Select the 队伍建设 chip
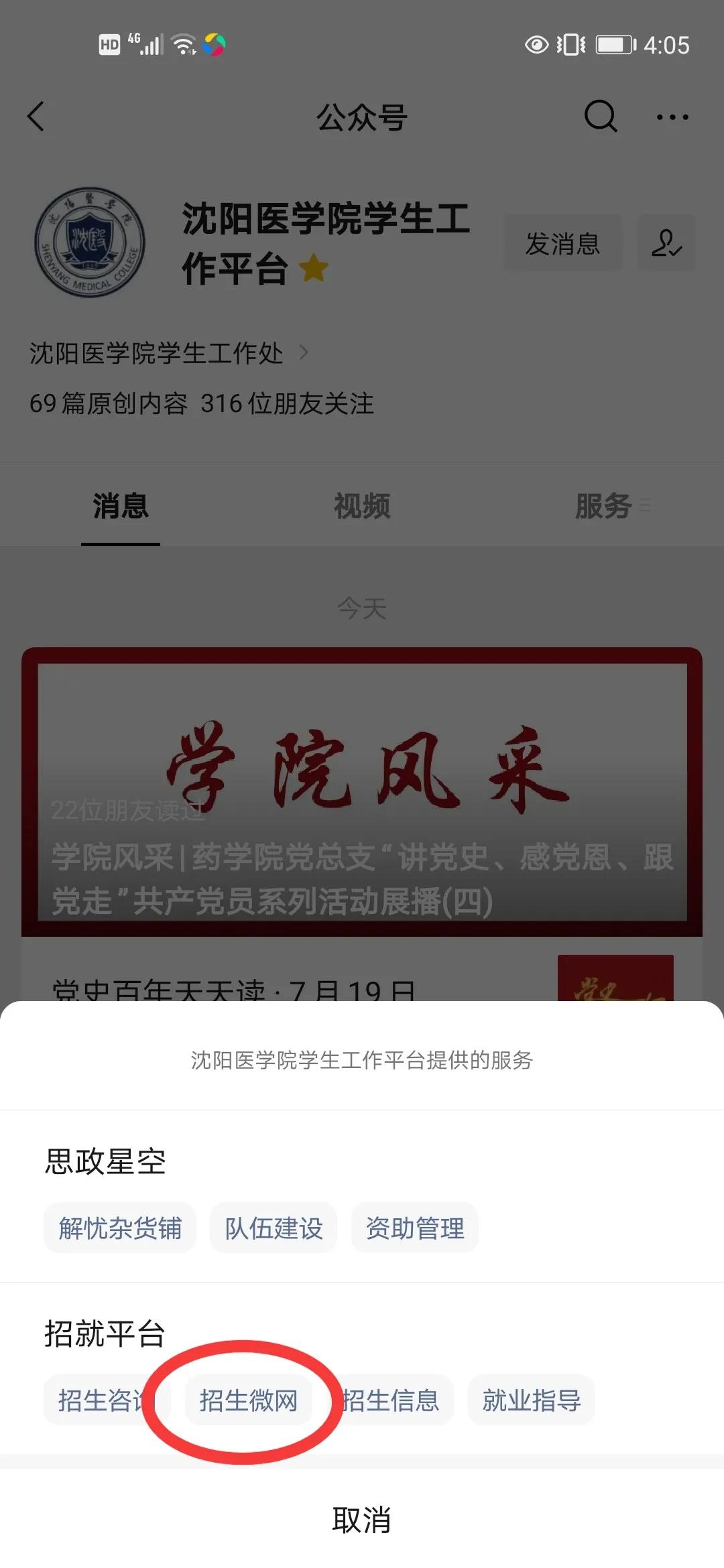724x1568 pixels. 274,1228
